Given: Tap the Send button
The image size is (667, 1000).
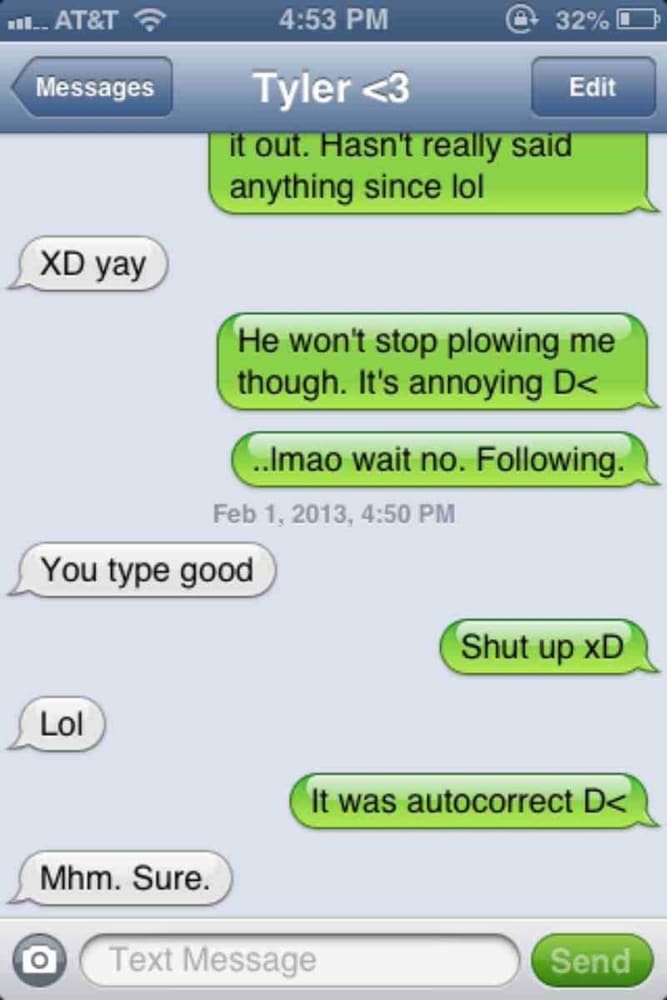Looking at the screenshot, I should point(591,960).
